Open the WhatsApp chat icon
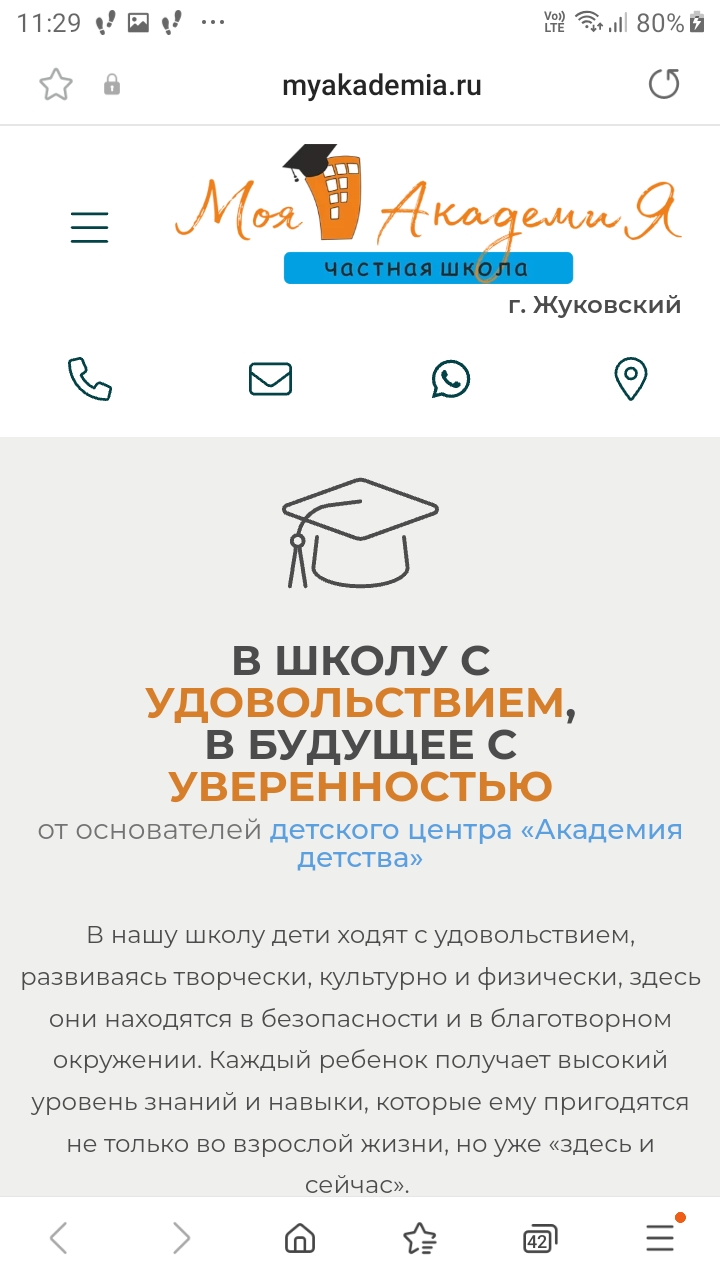Image resolution: width=720 pixels, height=1280 pixels. click(x=451, y=379)
